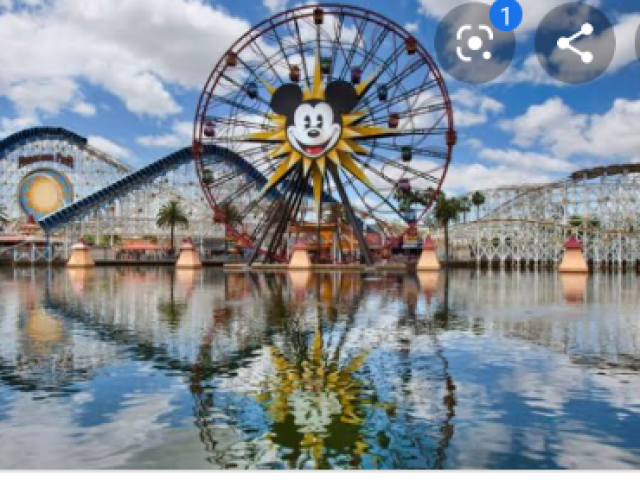This screenshot has height=480, width=640.
Task: Search this image with Google Lens
Action: pos(474,43)
